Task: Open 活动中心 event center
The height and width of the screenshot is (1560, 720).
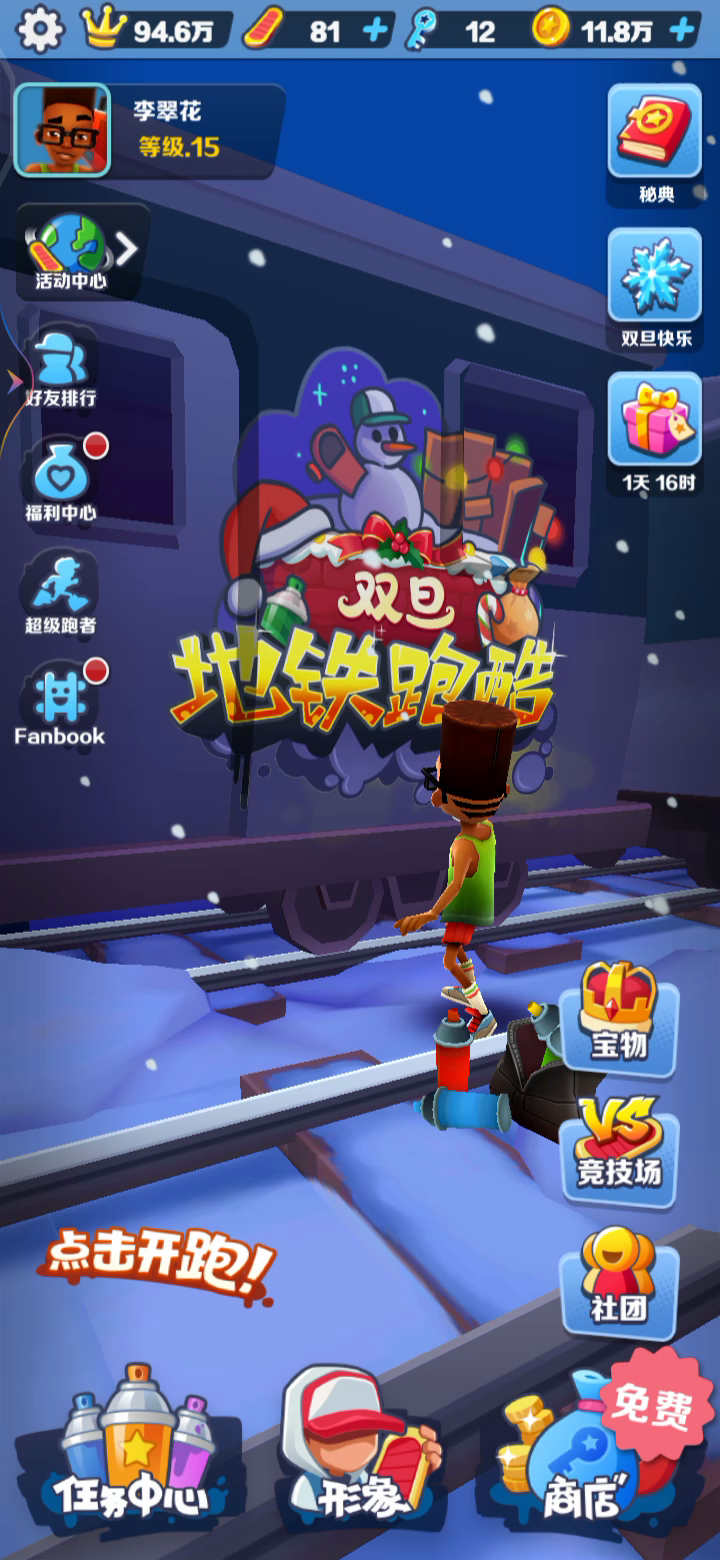Action: [x=72, y=252]
